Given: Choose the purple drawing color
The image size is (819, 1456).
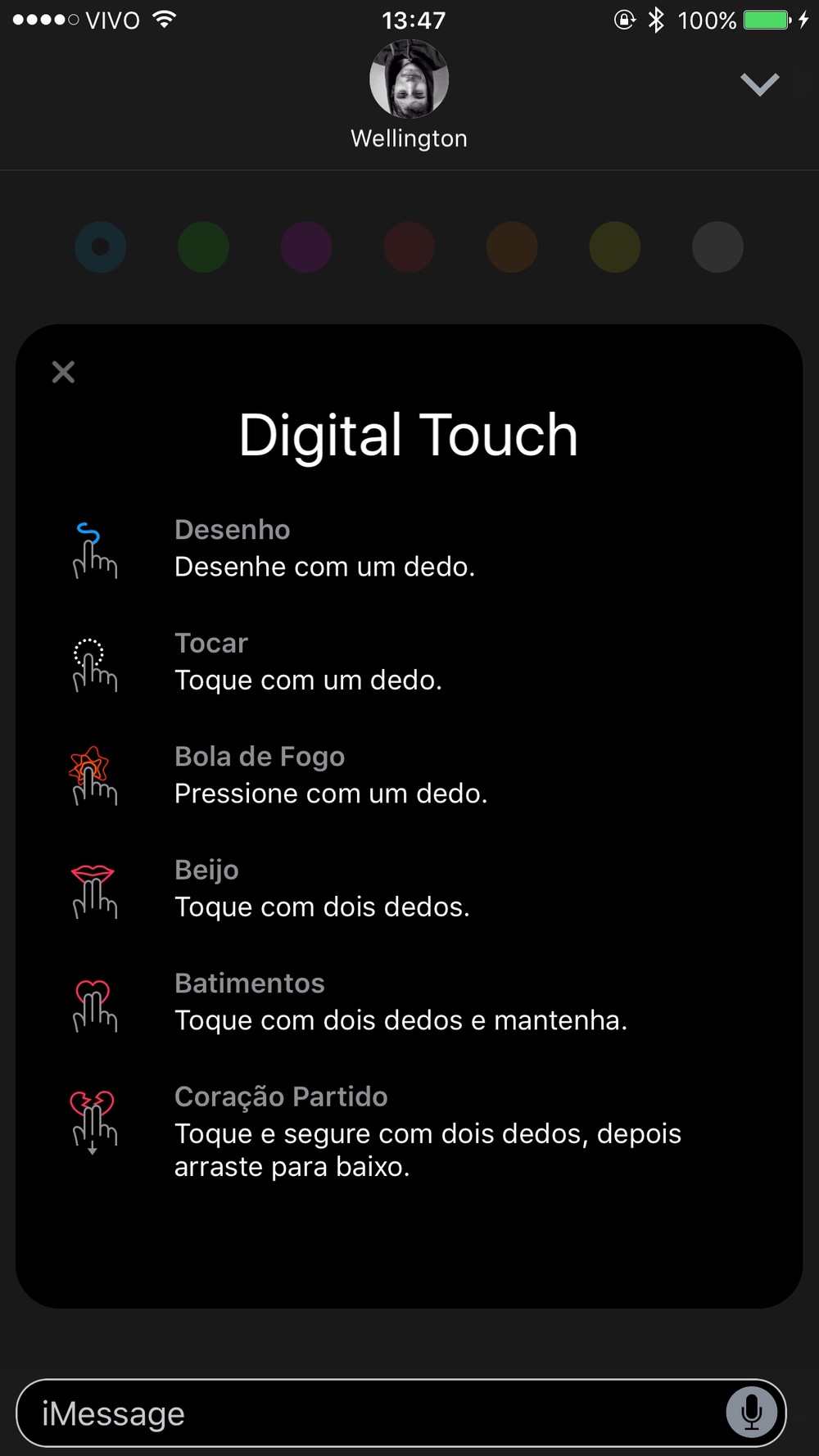Looking at the screenshot, I should click(x=306, y=246).
